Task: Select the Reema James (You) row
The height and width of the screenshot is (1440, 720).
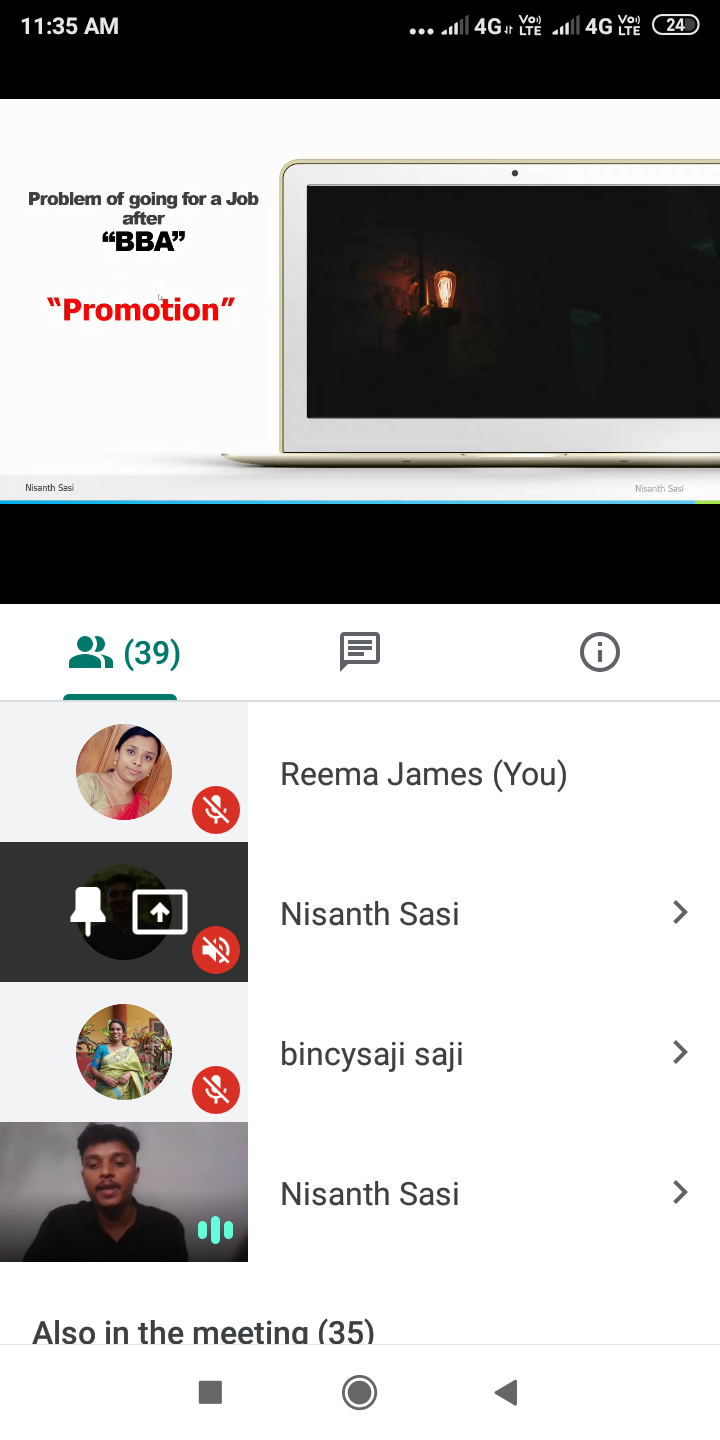Action: (x=423, y=774)
